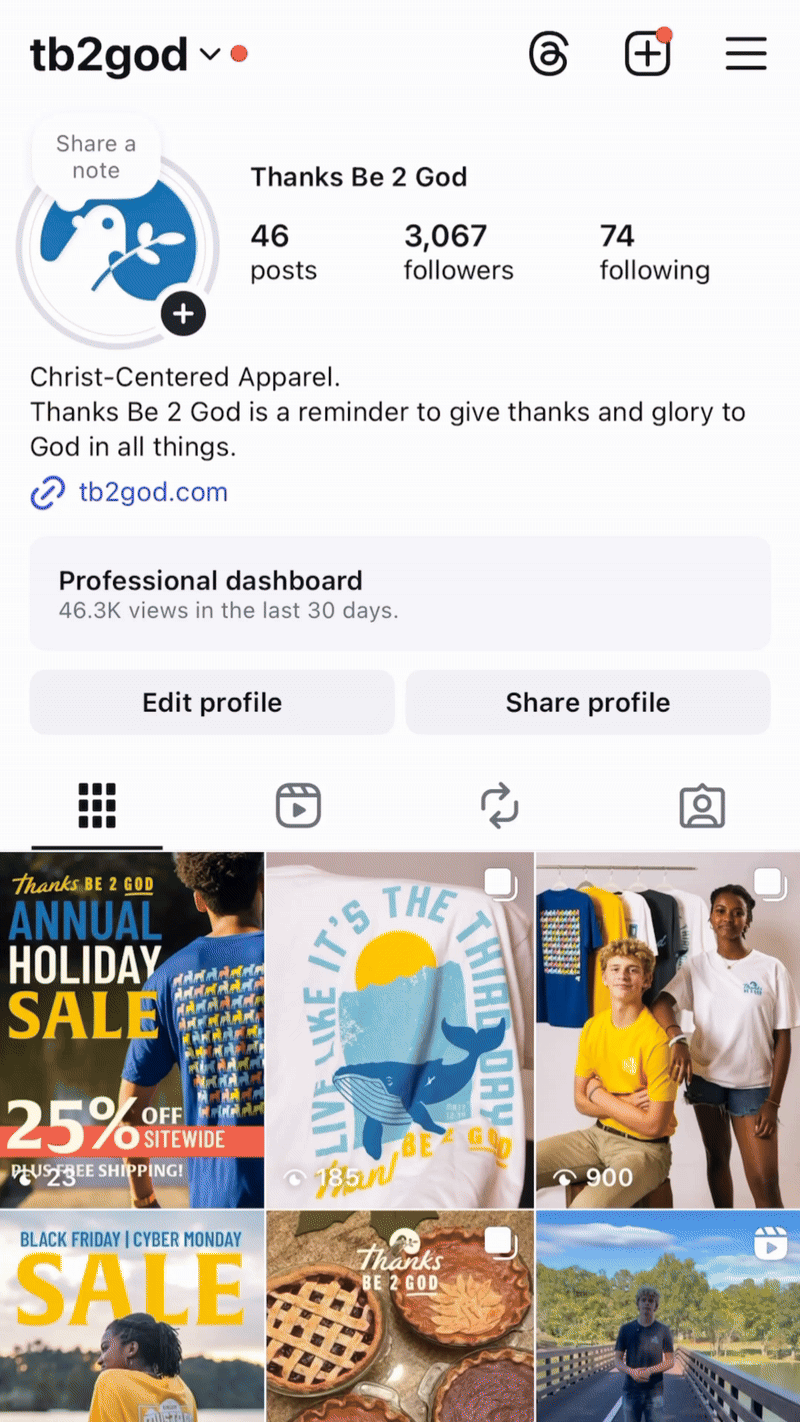The width and height of the screenshot is (800, 1422).
Task: Create a new post with plus icon
Action: [x=647, y=54]
